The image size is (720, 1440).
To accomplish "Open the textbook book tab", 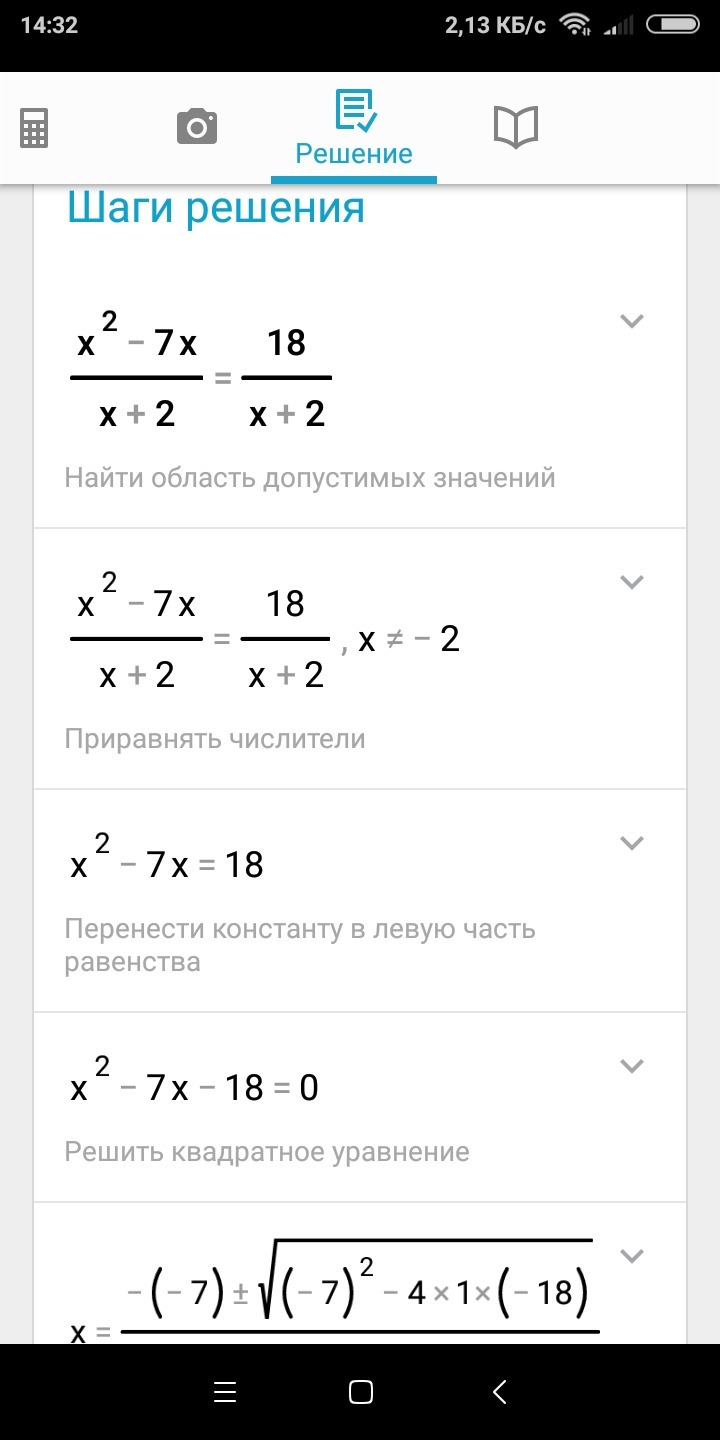I will [516, 127].
